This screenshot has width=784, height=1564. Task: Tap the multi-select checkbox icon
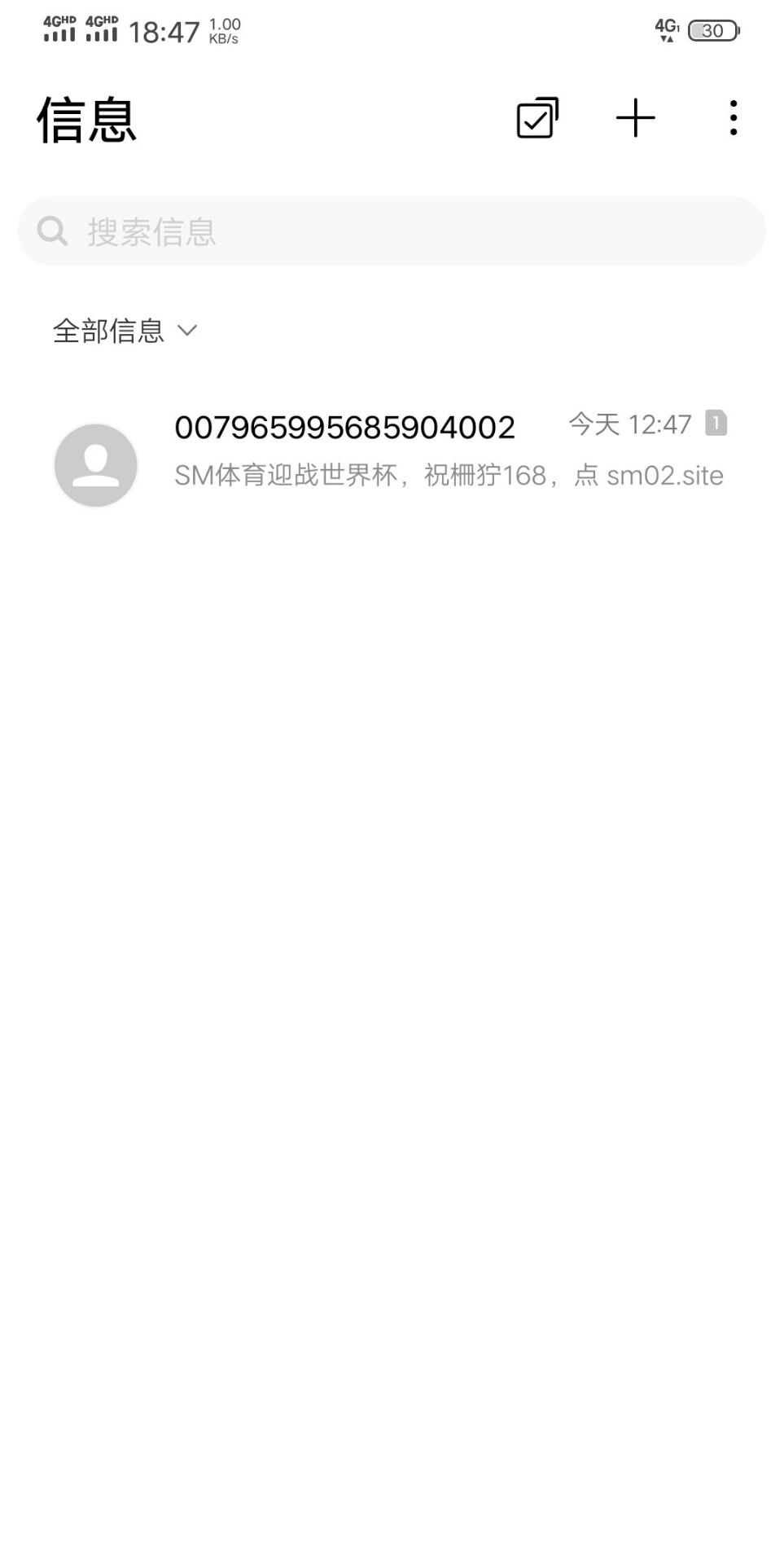coord(537,118)
